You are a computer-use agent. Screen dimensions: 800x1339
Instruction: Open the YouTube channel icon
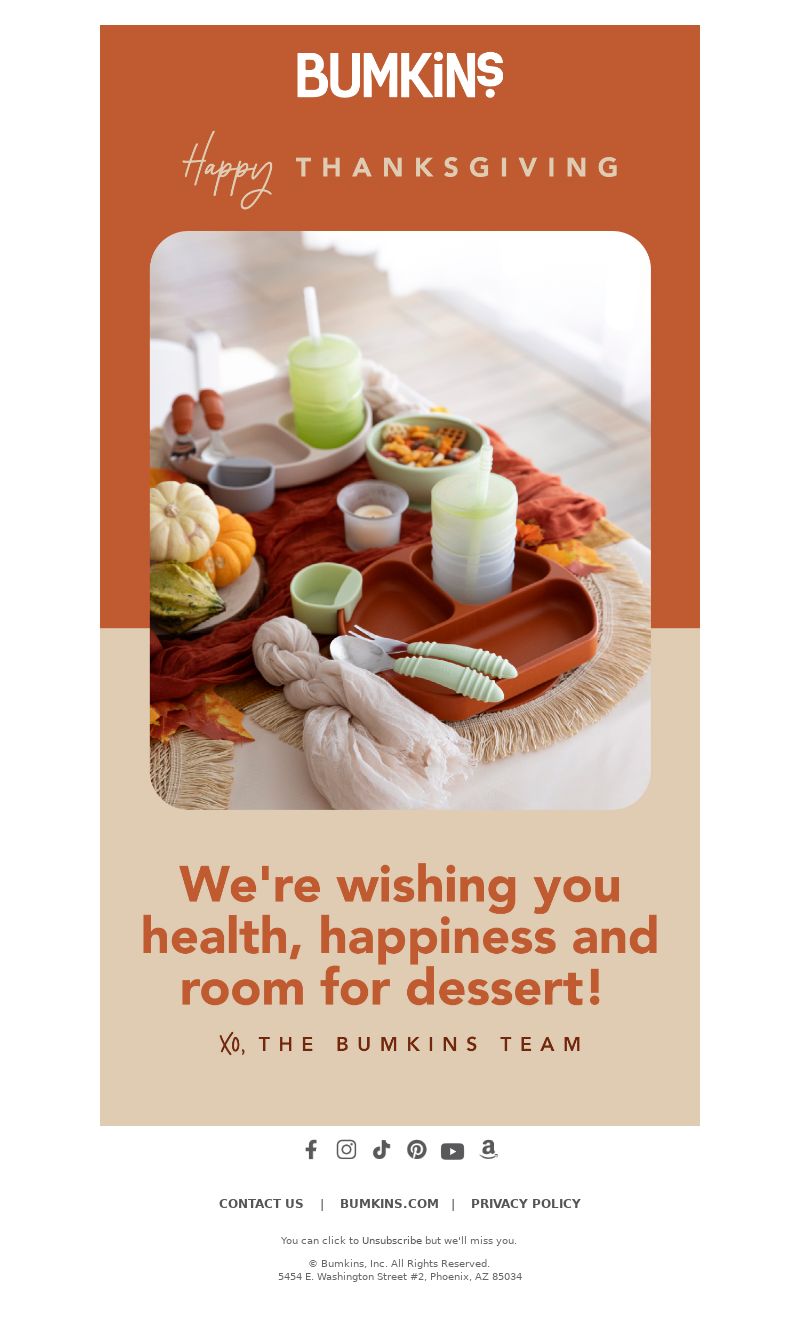[452, 1151]
